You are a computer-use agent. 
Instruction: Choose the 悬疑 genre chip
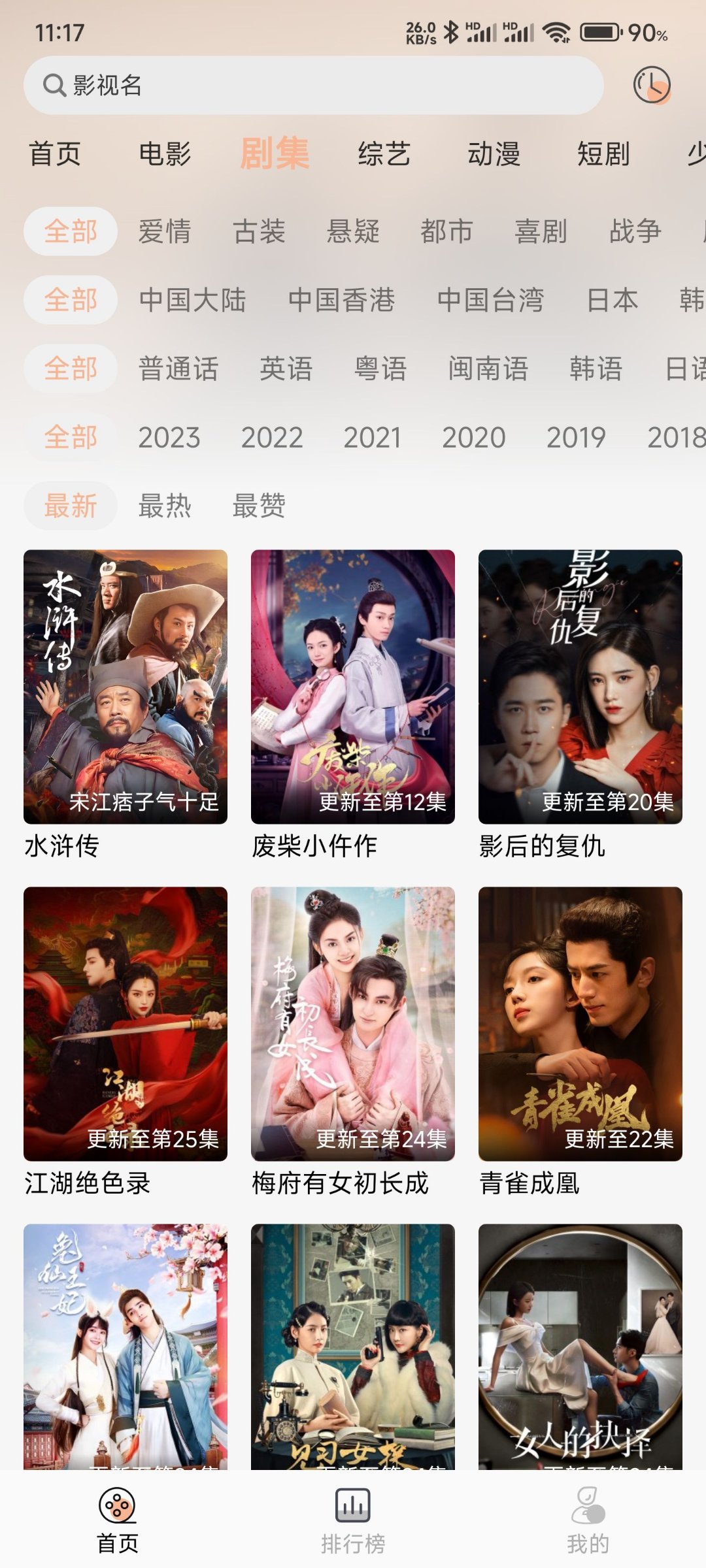pyautogui.click(x=353, y=231)
